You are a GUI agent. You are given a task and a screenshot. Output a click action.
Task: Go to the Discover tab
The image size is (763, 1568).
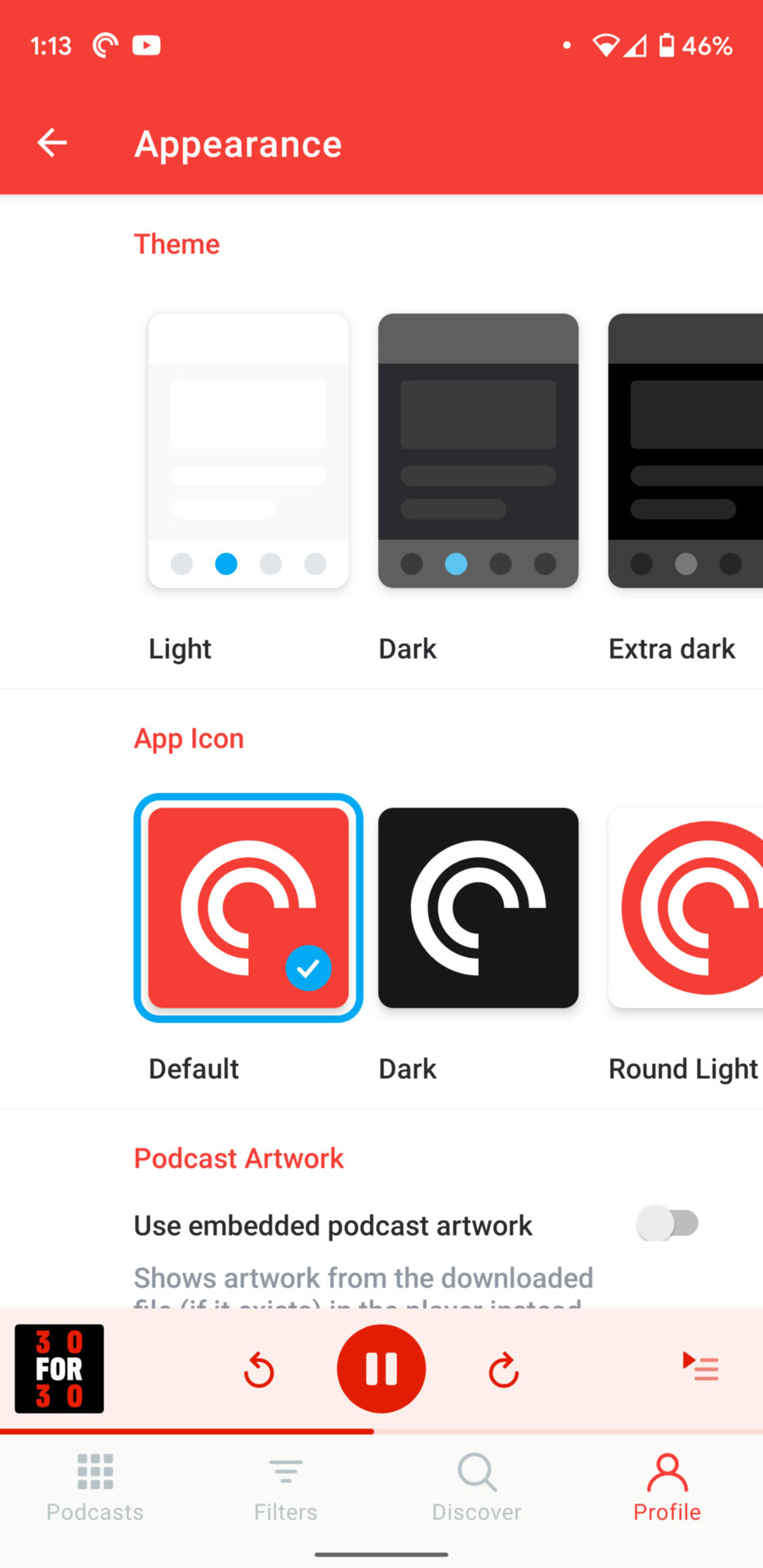point(476,1488)
